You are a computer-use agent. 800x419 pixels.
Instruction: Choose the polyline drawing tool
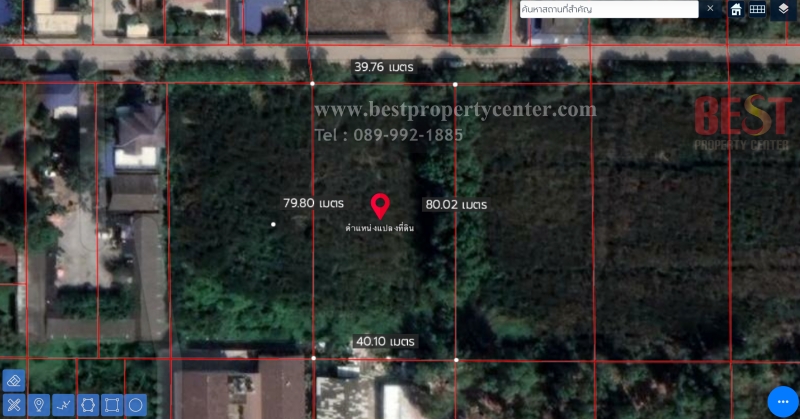tap(63, 405)
